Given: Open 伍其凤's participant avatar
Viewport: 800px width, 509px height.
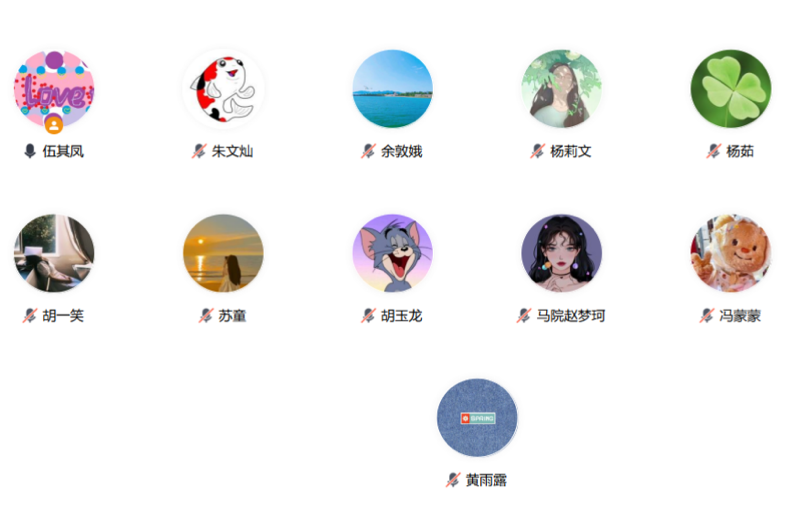Looking at the screenshot, I should pos(54,88).
